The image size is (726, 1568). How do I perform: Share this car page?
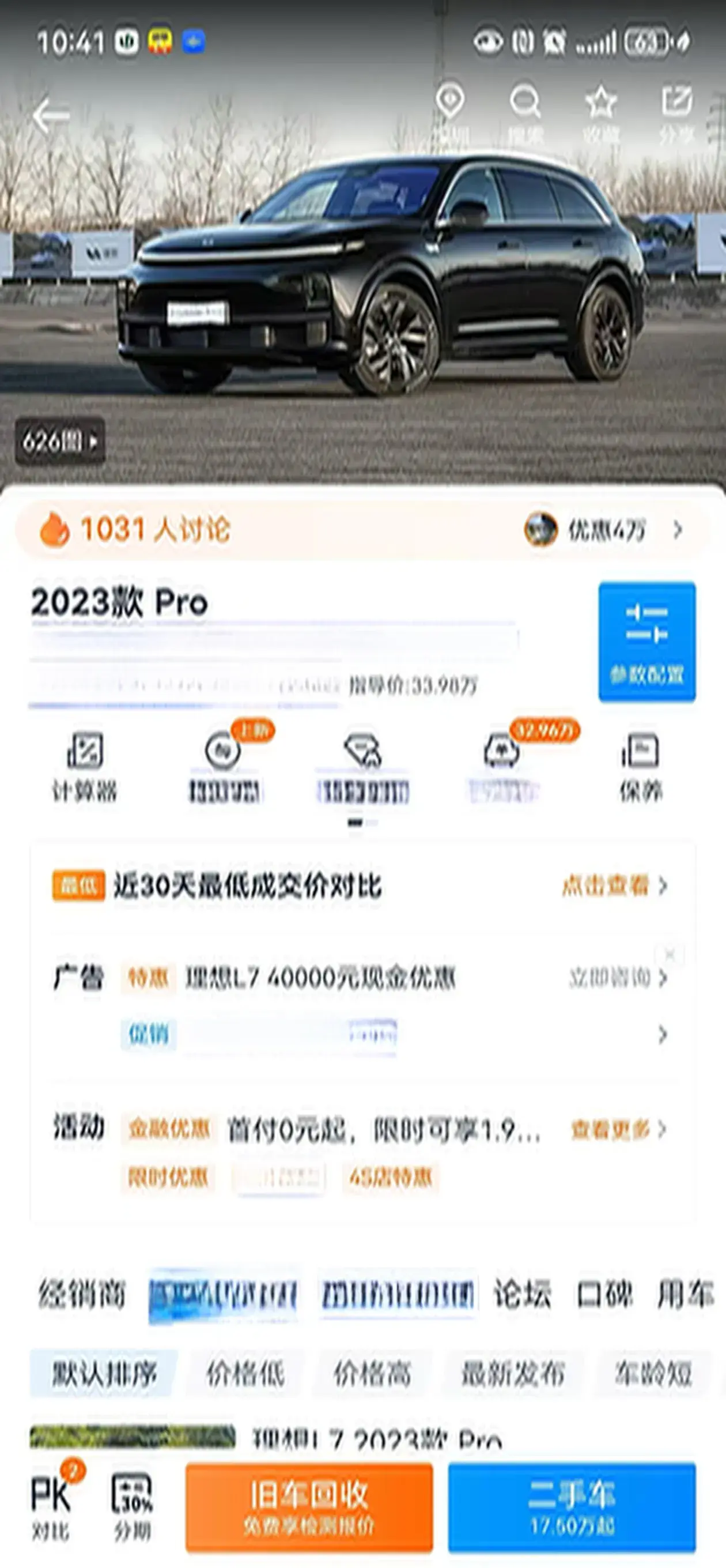point(676,111)
